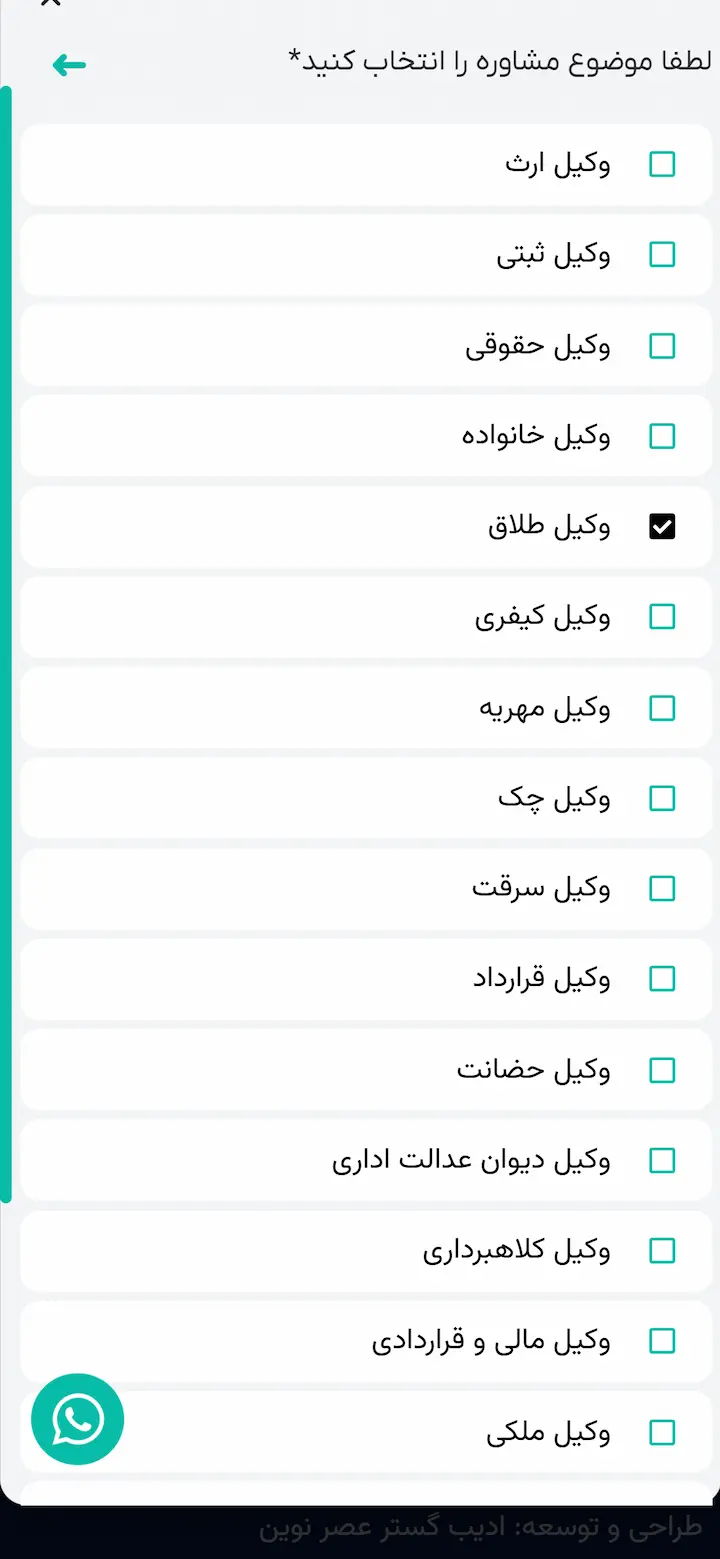Check the وکیل چک option

click(662, 798)
